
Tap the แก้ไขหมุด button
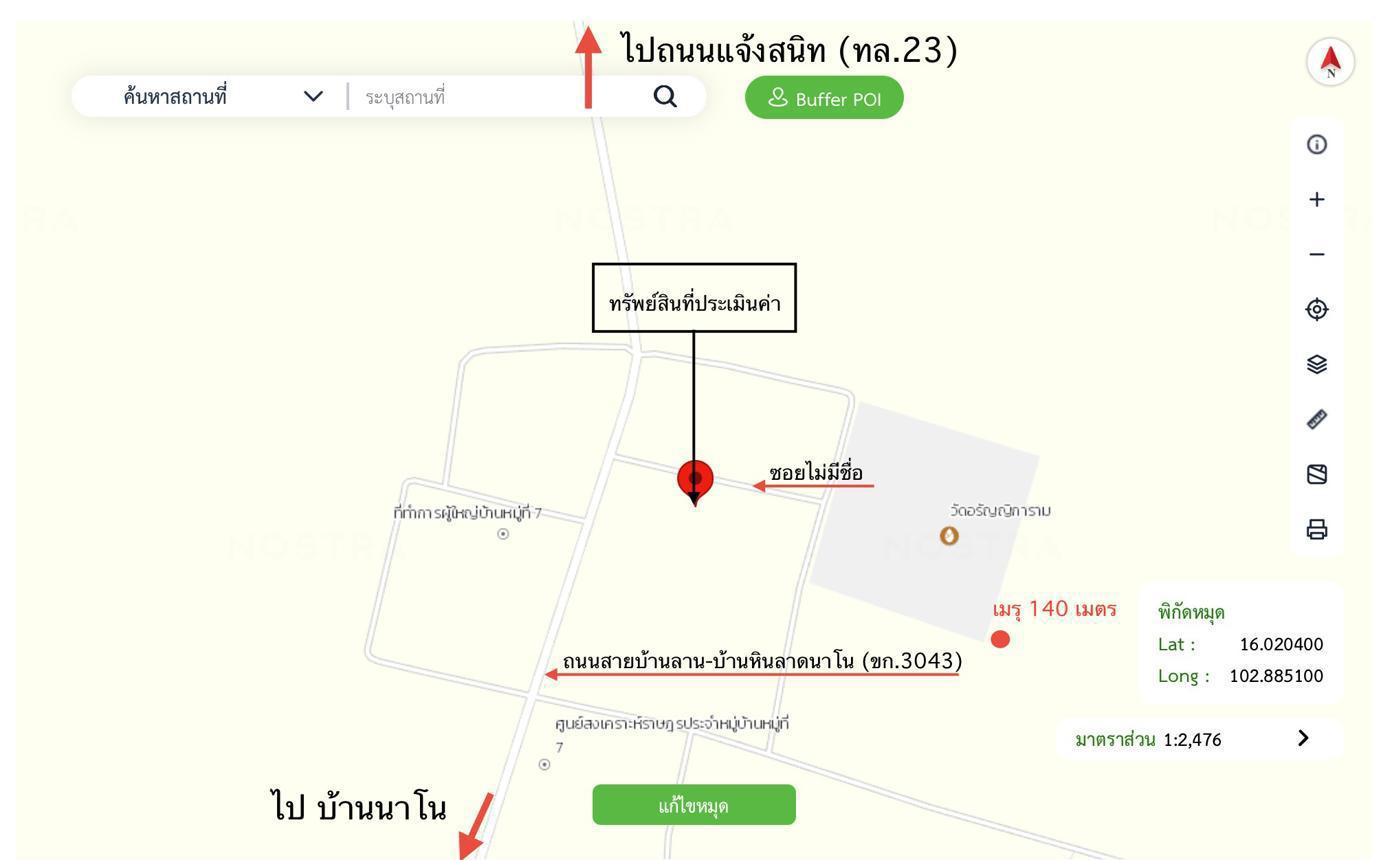click(694, 805)
